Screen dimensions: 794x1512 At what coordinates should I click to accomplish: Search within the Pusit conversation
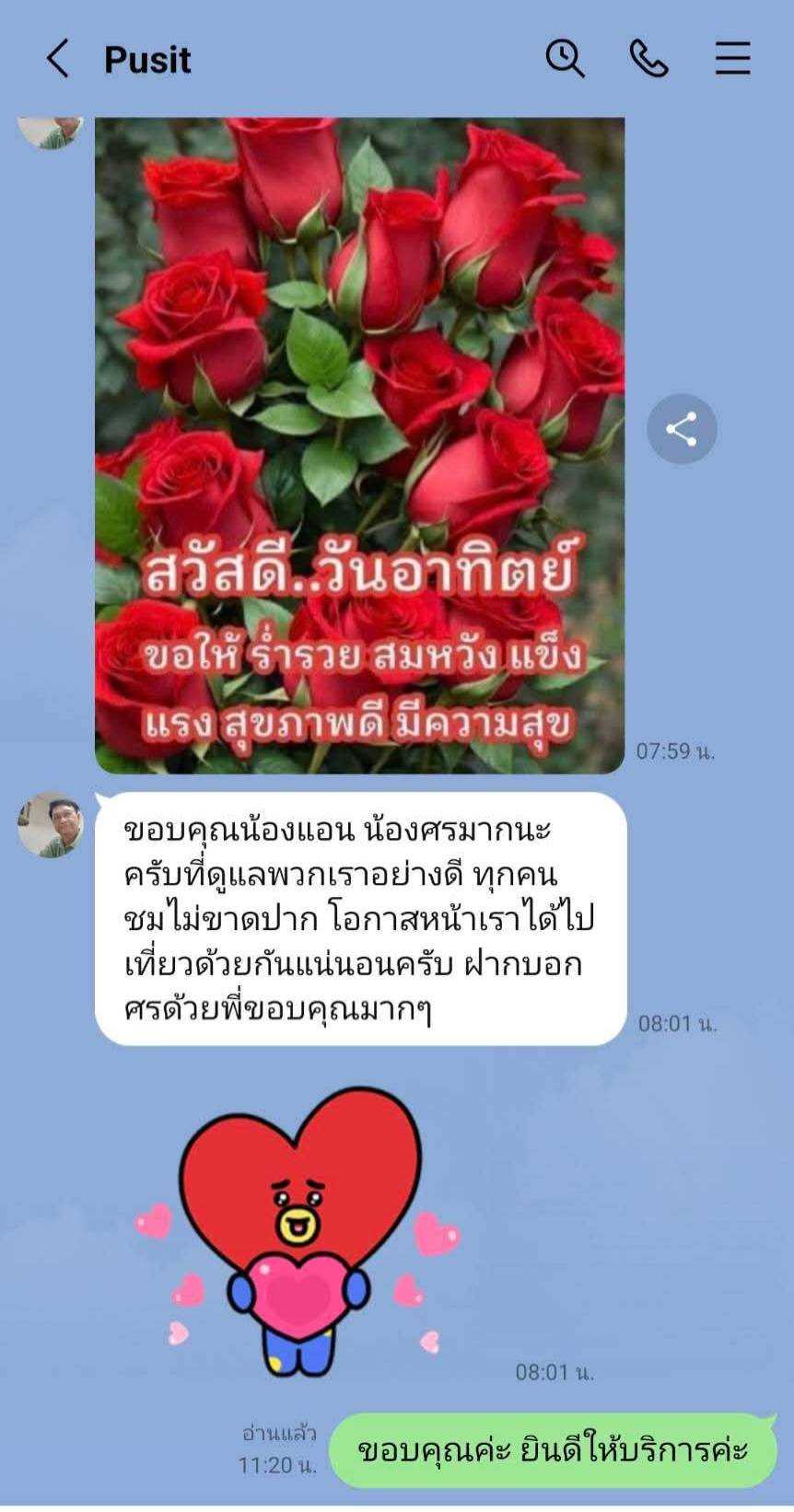point(565,59)
